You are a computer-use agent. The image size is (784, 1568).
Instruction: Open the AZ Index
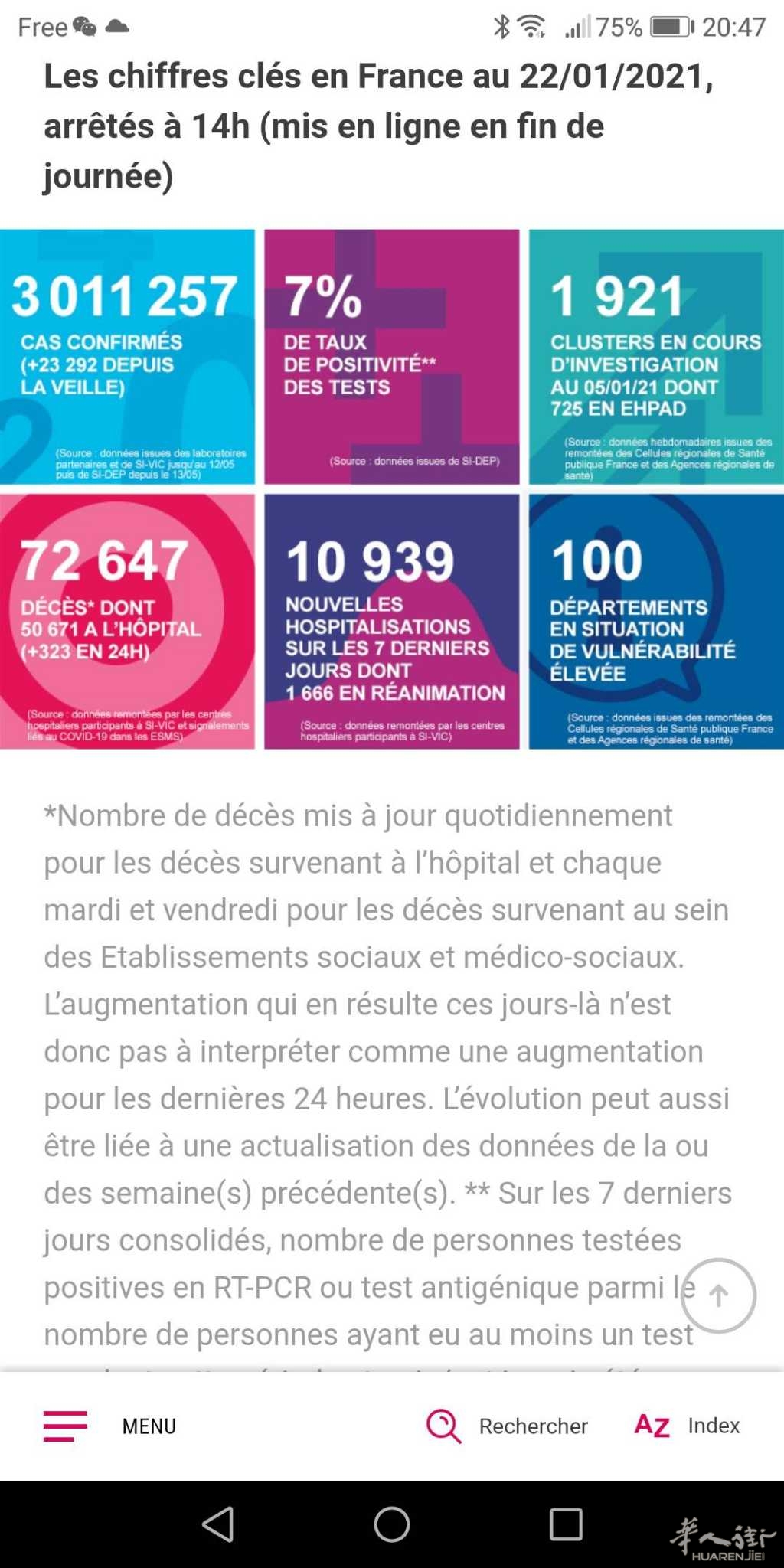coord(687,1426)
